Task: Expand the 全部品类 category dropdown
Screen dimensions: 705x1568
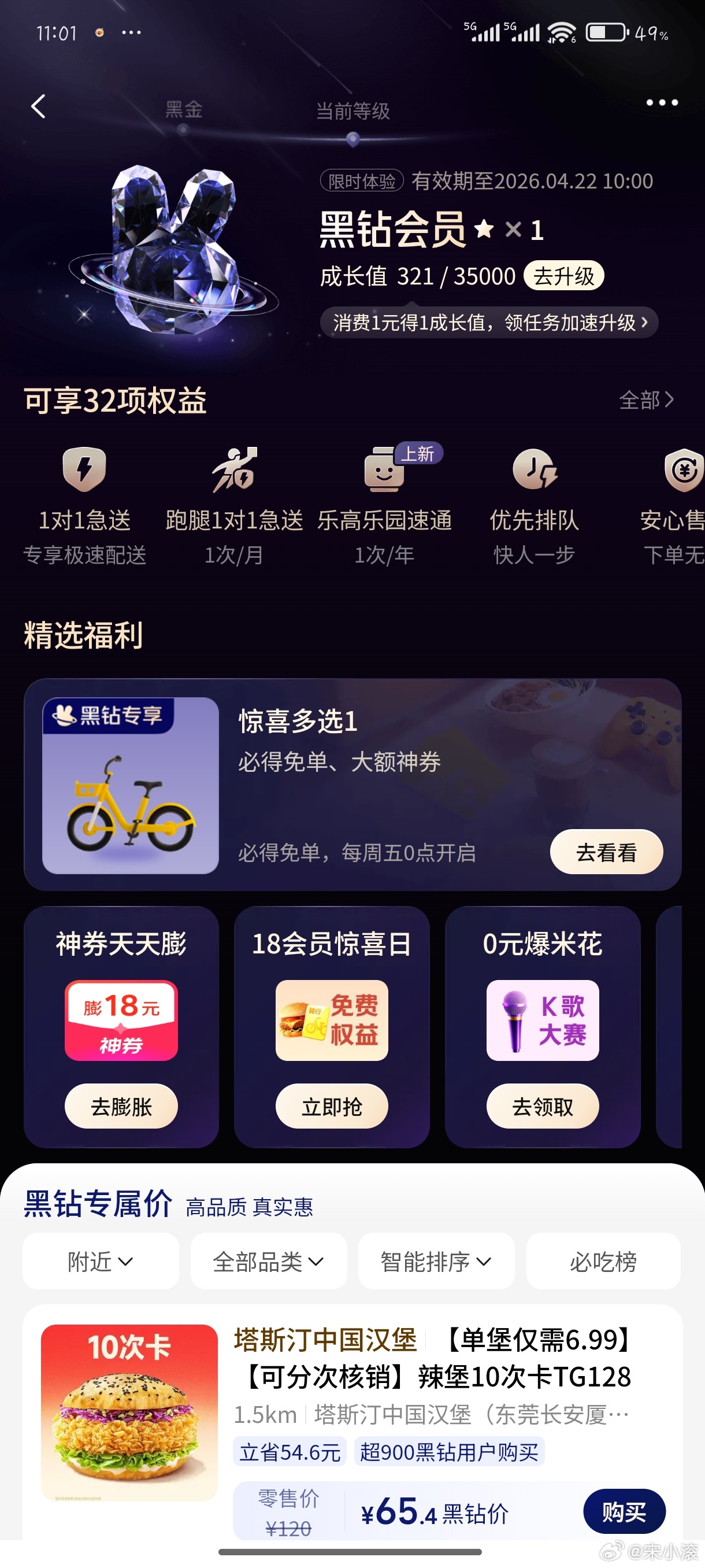Action: pos(268,1261)
